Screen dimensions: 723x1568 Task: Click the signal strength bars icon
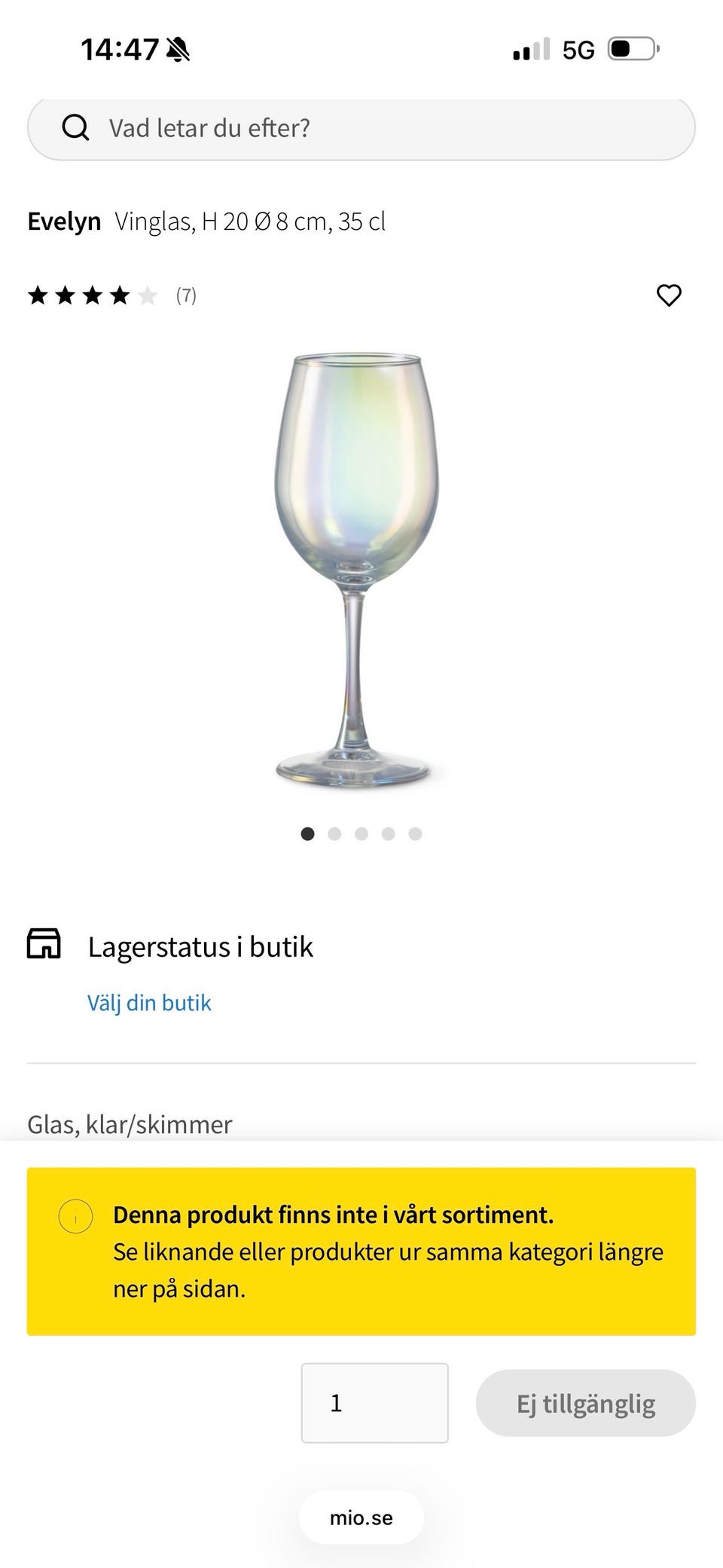tap(529, 48)
